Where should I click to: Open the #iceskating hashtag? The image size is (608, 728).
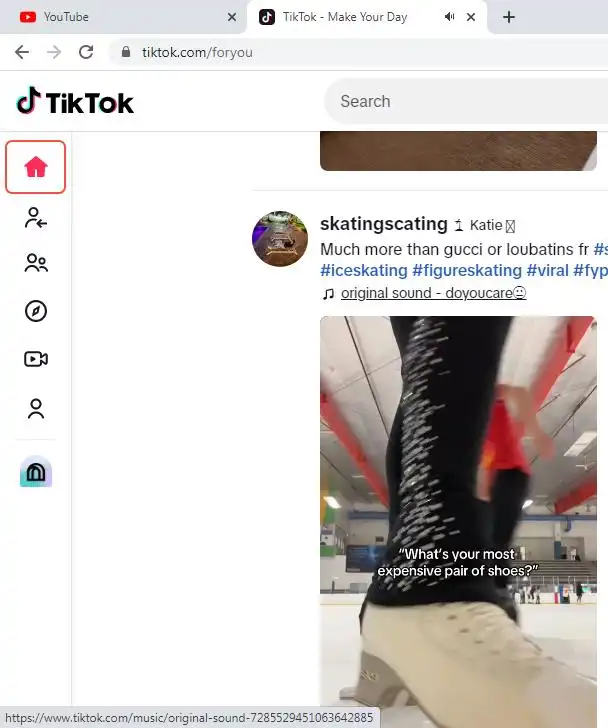363,270
